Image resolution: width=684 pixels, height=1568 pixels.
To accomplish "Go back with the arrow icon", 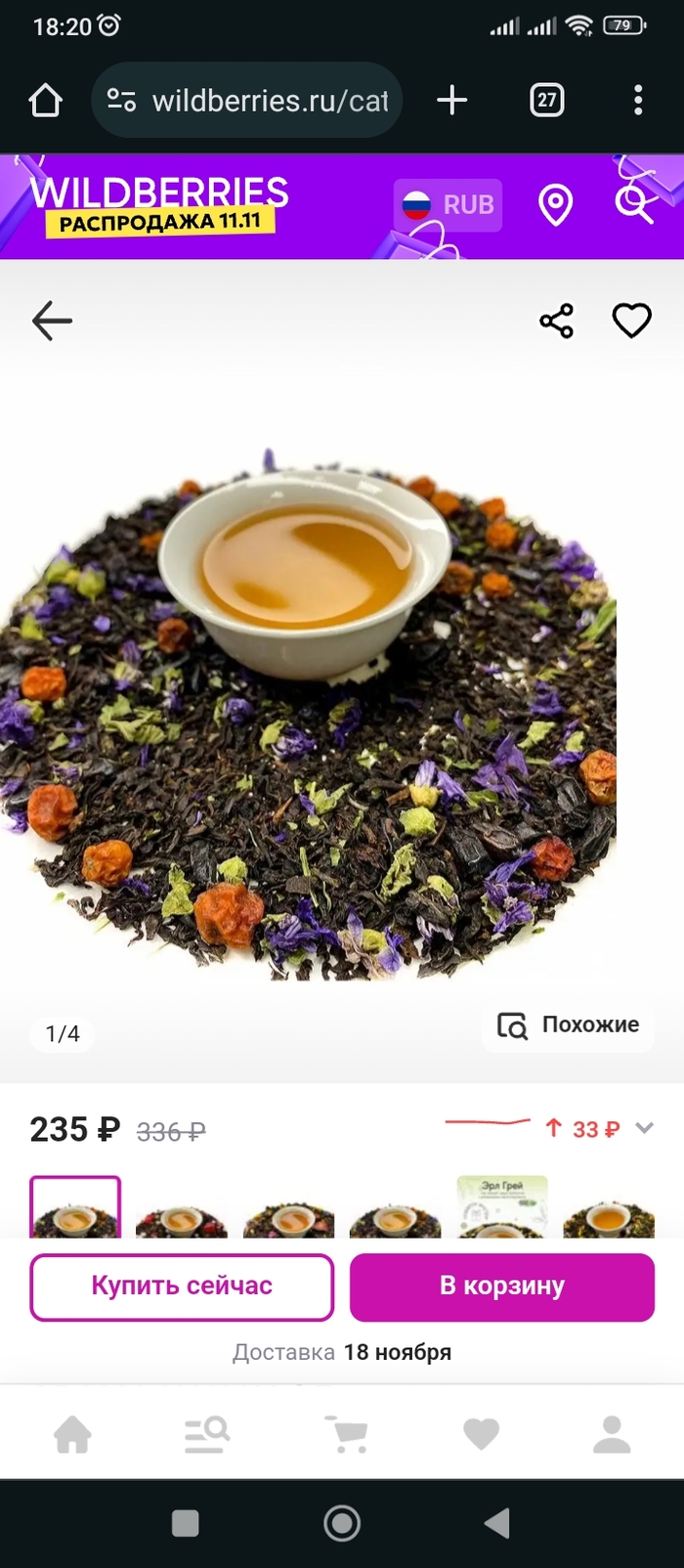I will [x=52, y=321].
